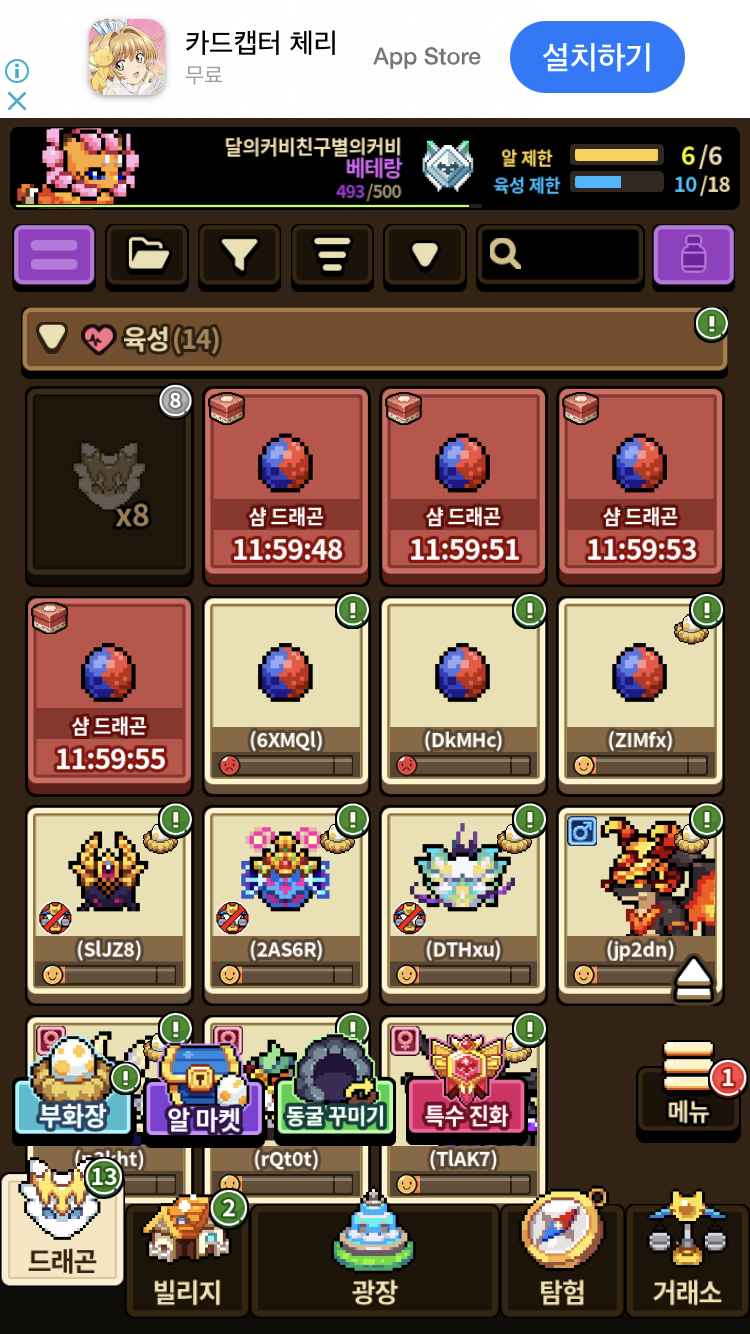Open the folder icon in toolbar
Viewport: 750px width, 1334px height.
pyautogui.click(x=147, y=255)
